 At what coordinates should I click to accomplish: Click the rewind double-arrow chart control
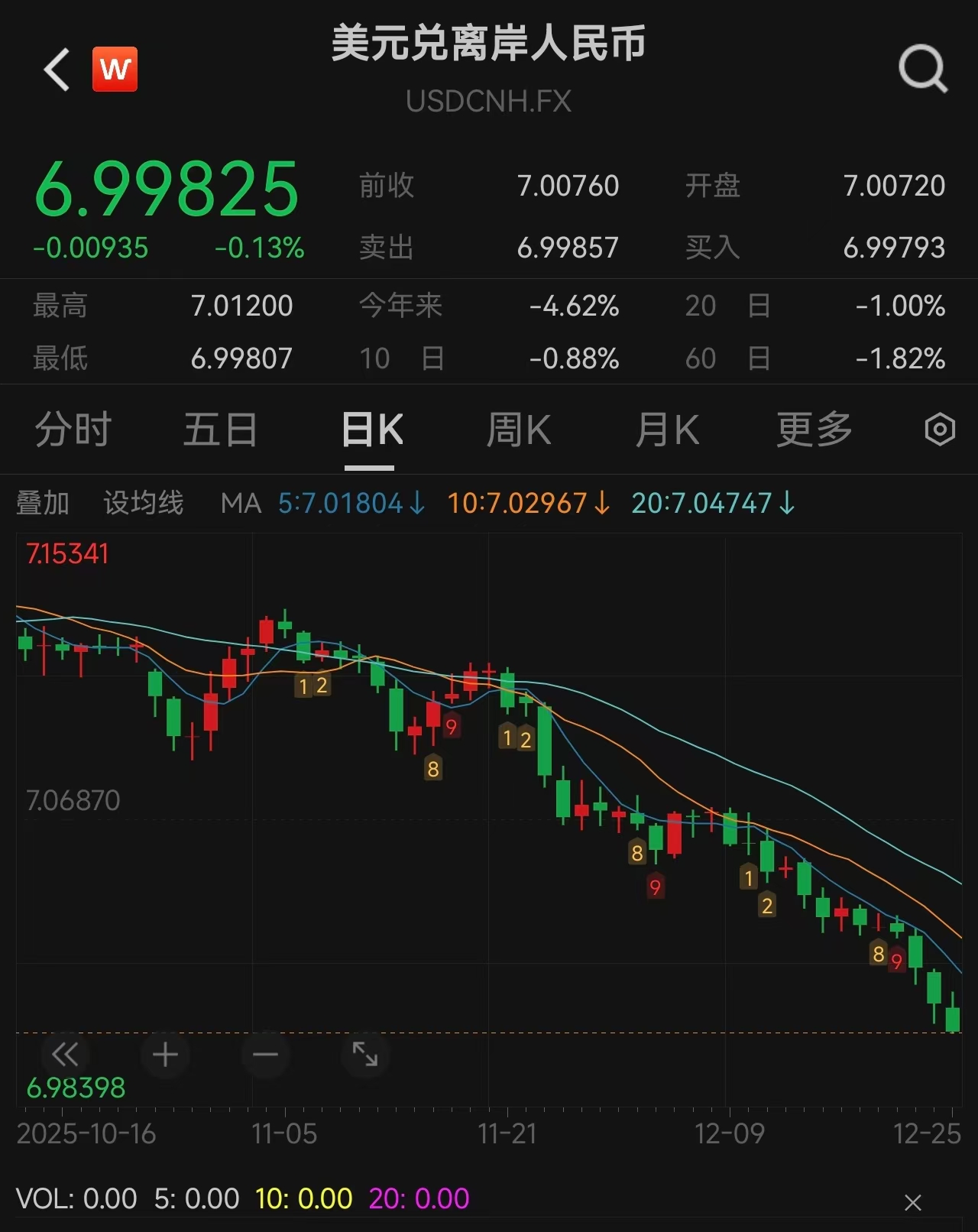[x=66, y=1055]
